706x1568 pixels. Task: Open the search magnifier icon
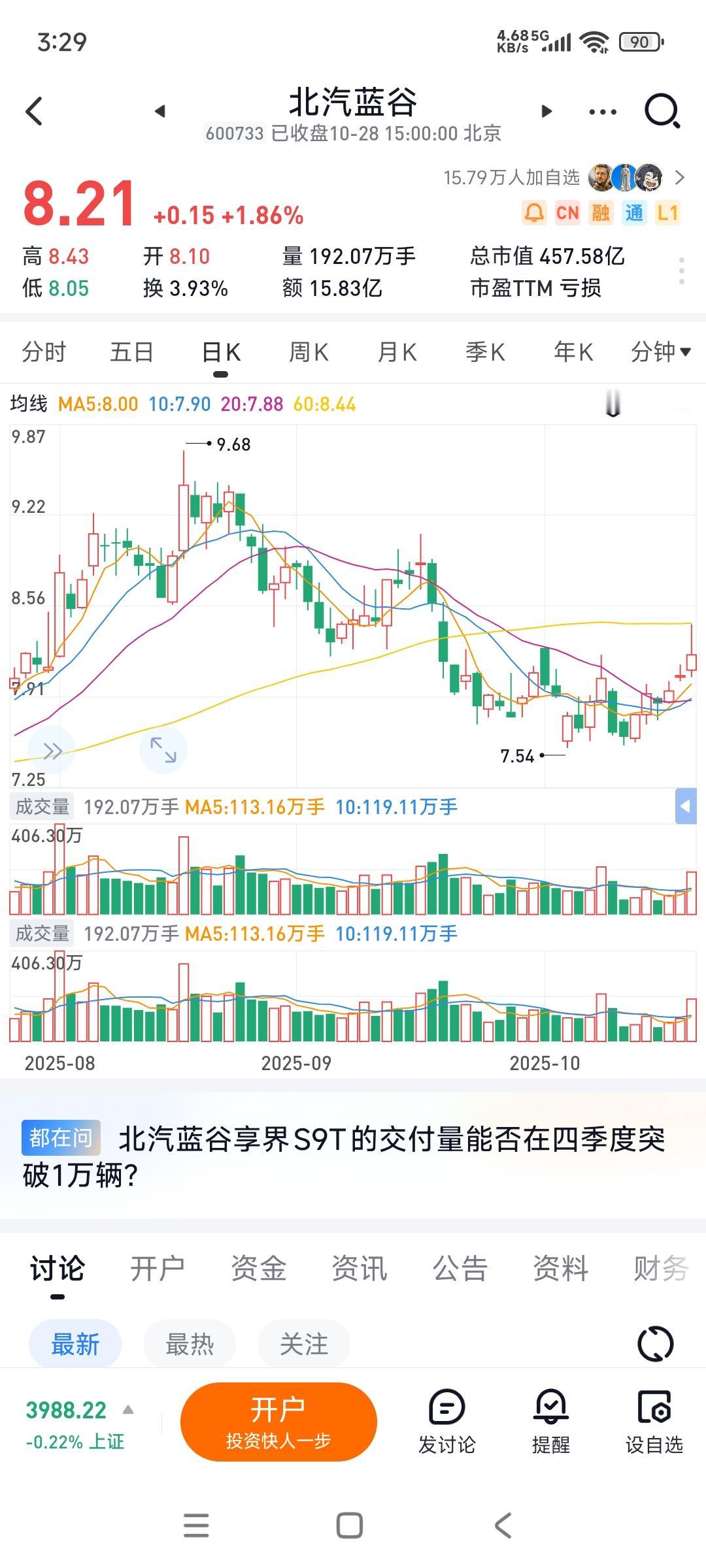[x=660, y=111]
